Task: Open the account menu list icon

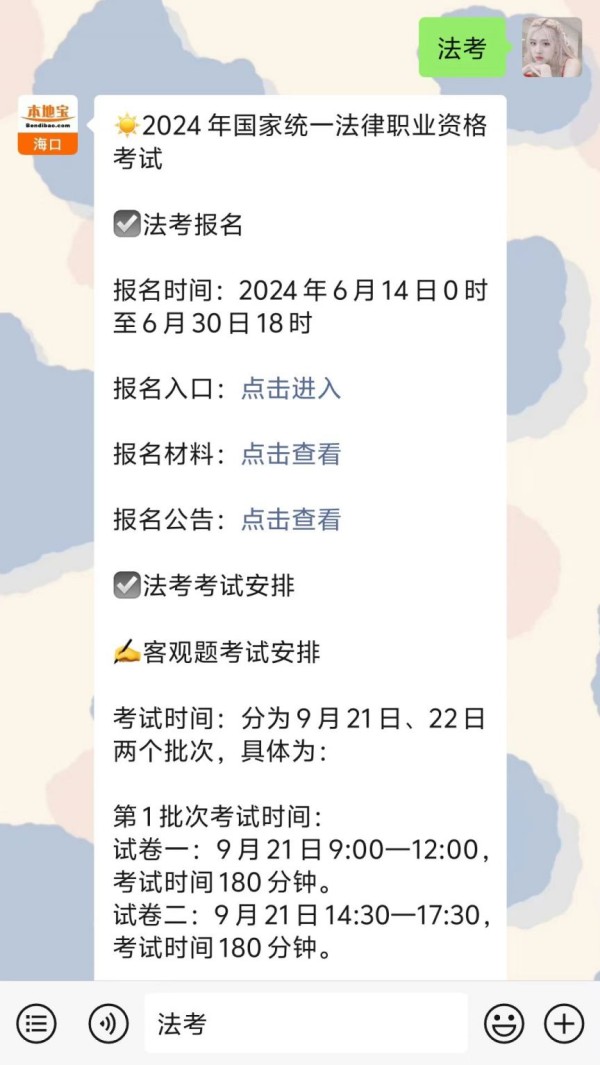Action: (36, 1023)
